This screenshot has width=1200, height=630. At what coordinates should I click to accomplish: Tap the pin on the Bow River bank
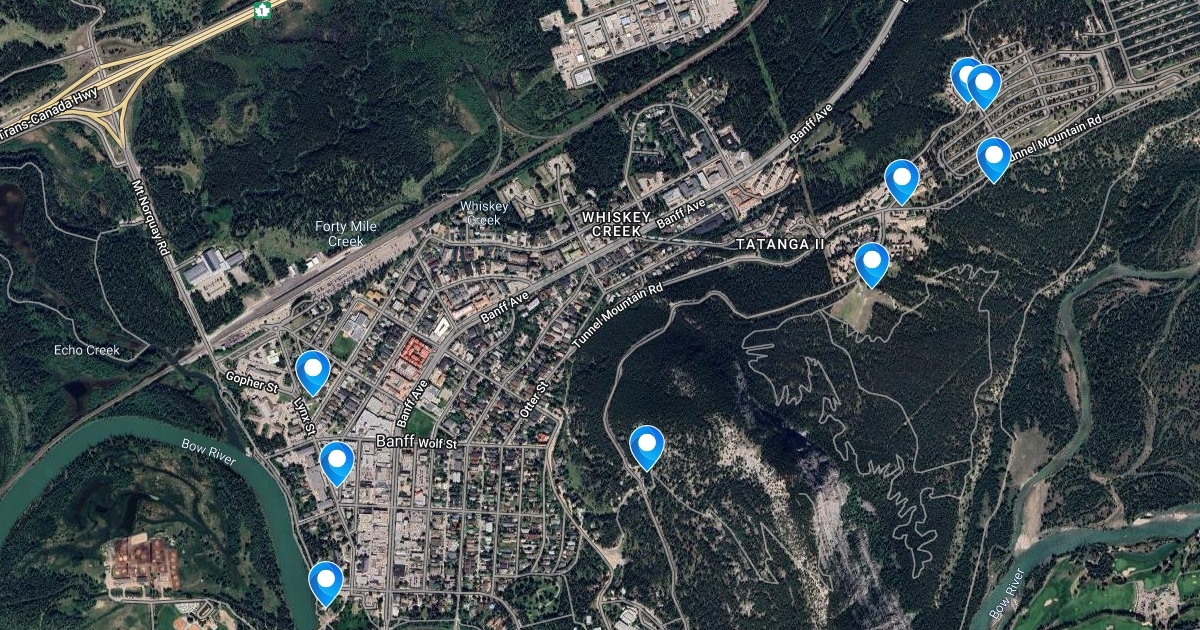coord(326,582)
